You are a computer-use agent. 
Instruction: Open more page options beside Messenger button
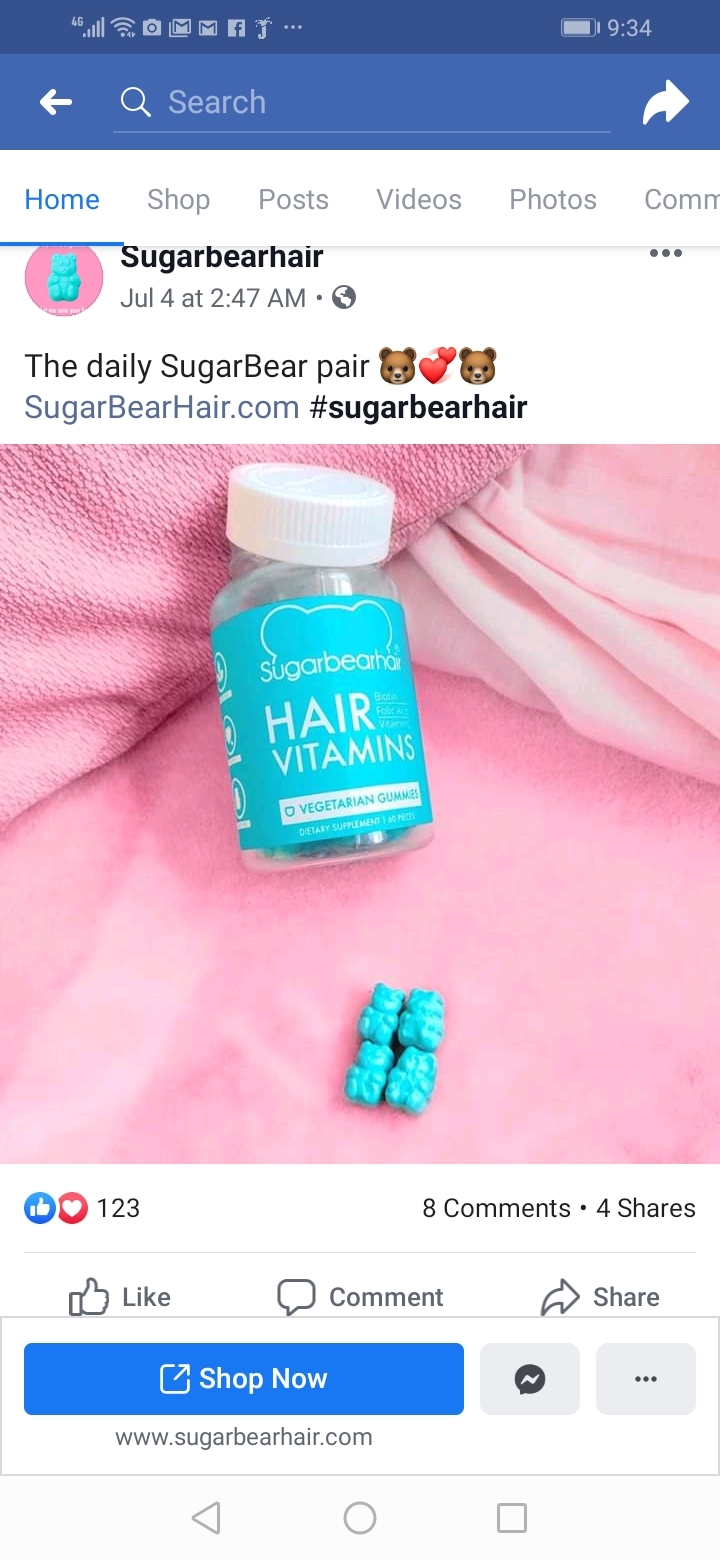pyautogui.click(x=646, y=1379)
